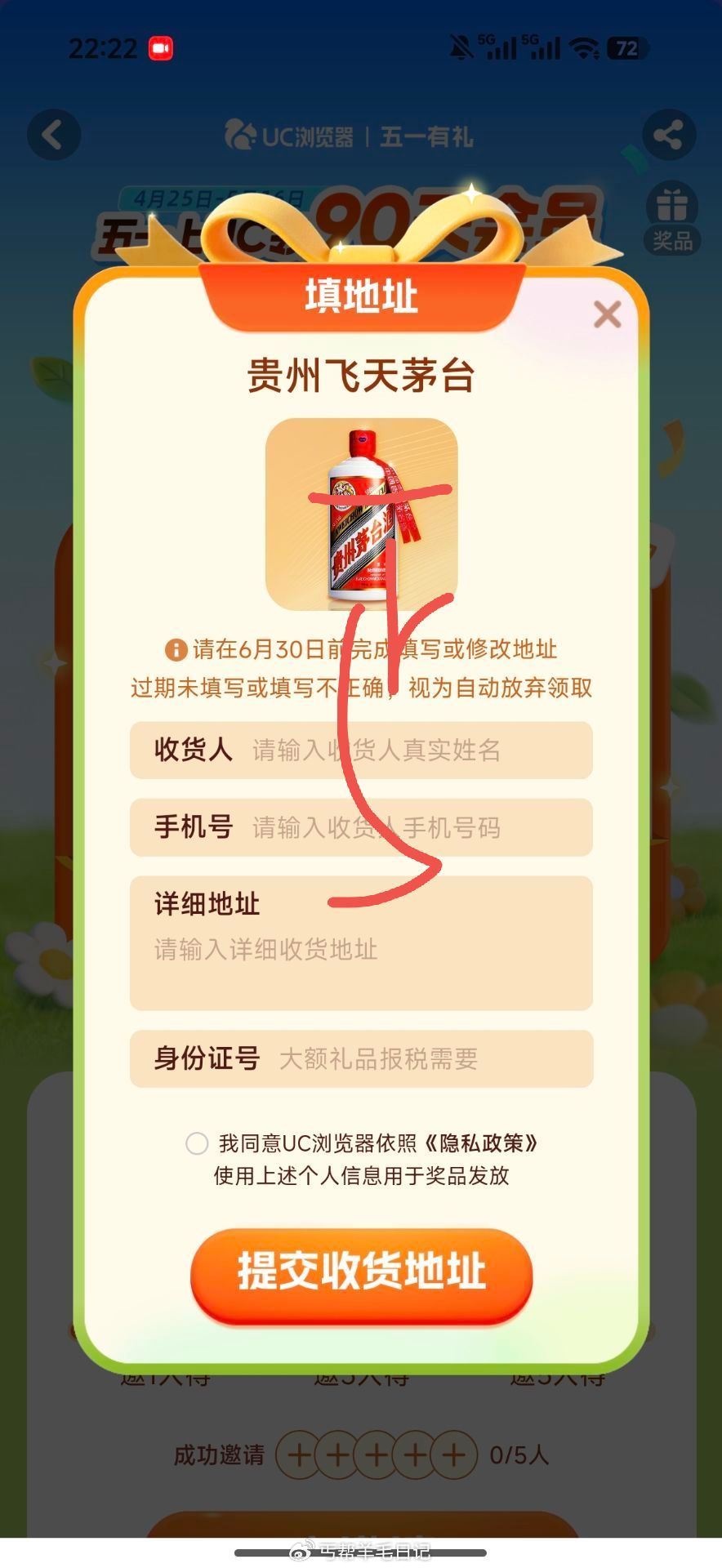Open the 《隐私政策》 link
The image size is (722, 1568).
click(481, 1143)
